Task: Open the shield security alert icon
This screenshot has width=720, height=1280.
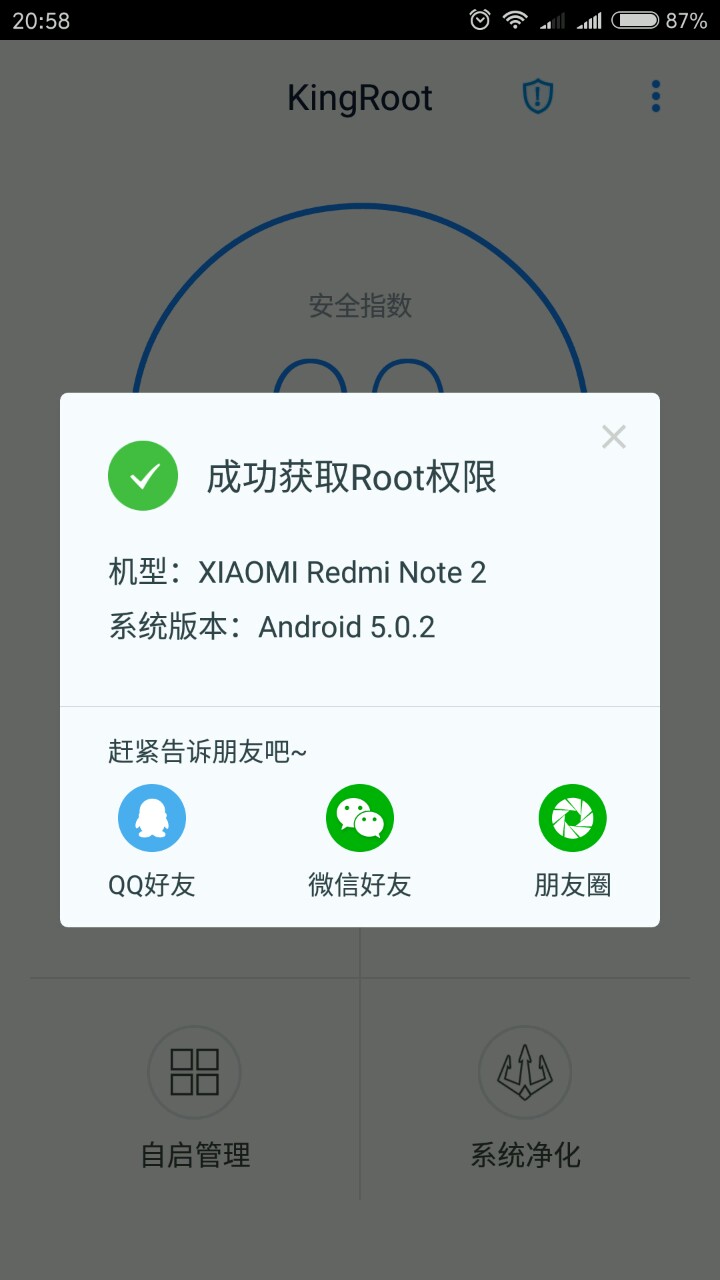Action: [538, 97]
